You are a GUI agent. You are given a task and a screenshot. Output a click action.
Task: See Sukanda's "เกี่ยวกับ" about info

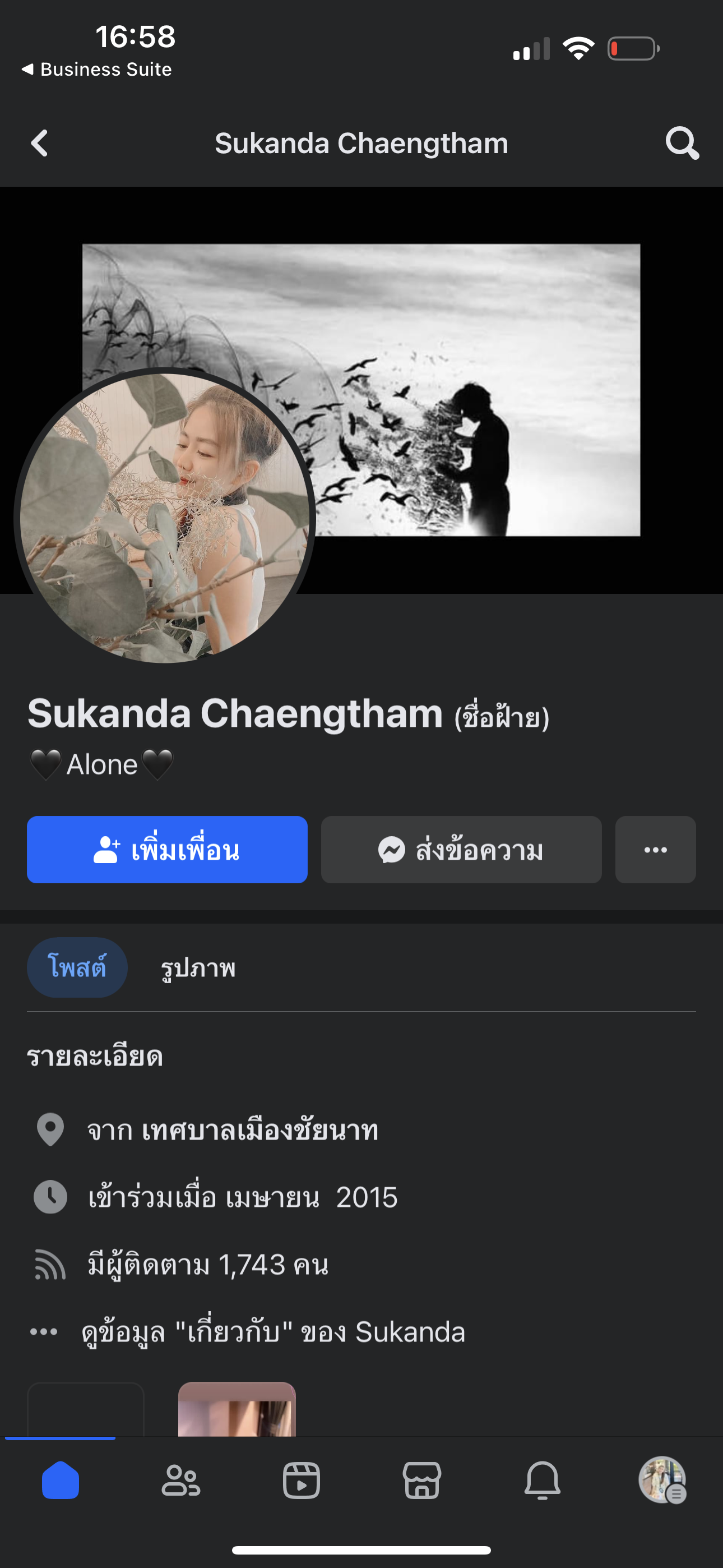tap(272, 1332)
